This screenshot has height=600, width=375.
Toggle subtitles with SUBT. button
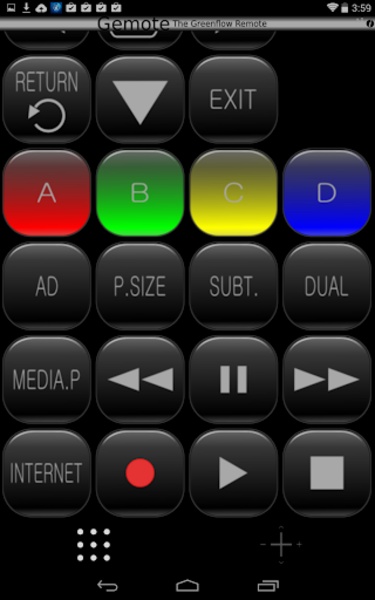(x=233, y=286)
